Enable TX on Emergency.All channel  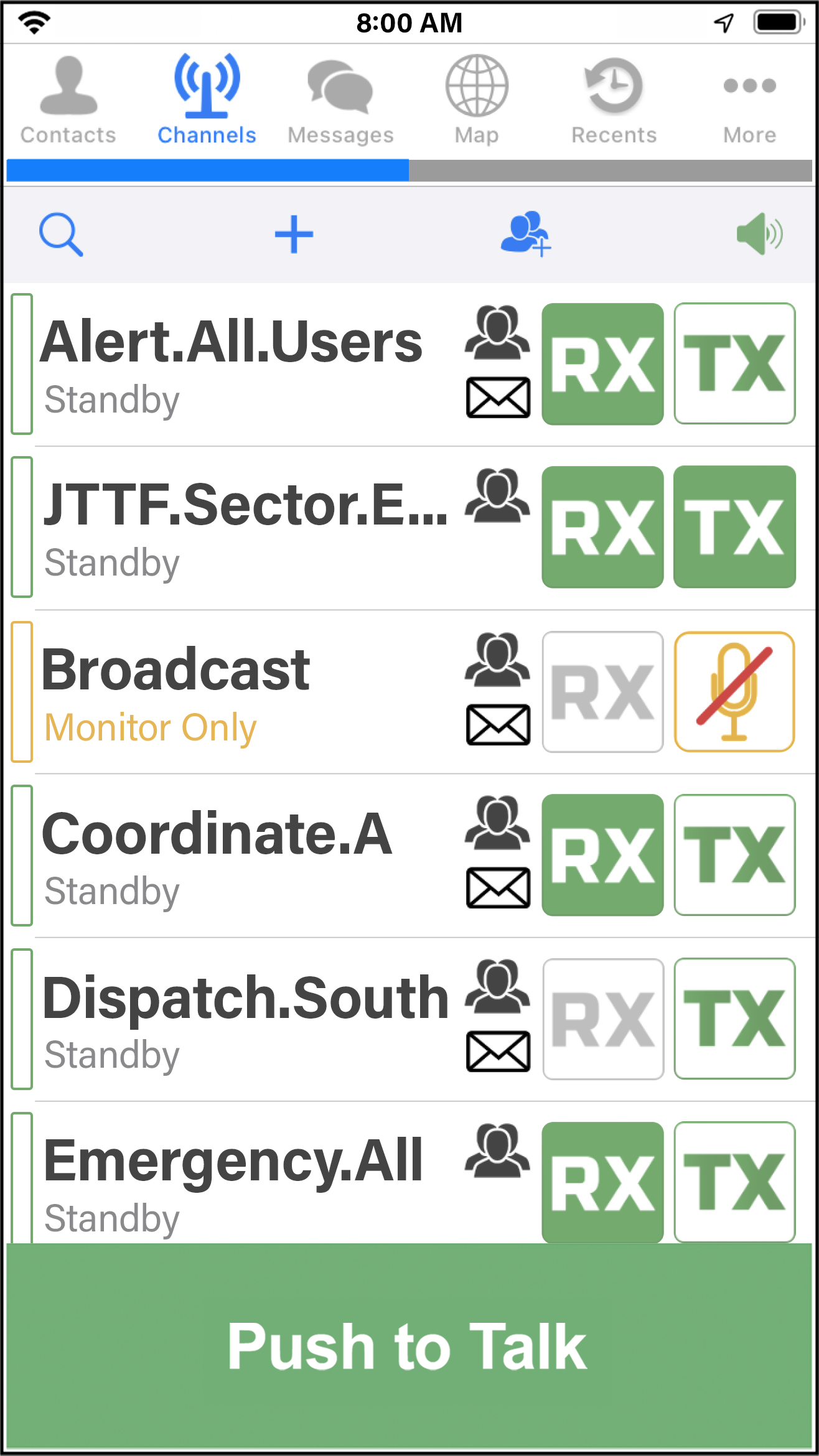tap(734, 1182)
